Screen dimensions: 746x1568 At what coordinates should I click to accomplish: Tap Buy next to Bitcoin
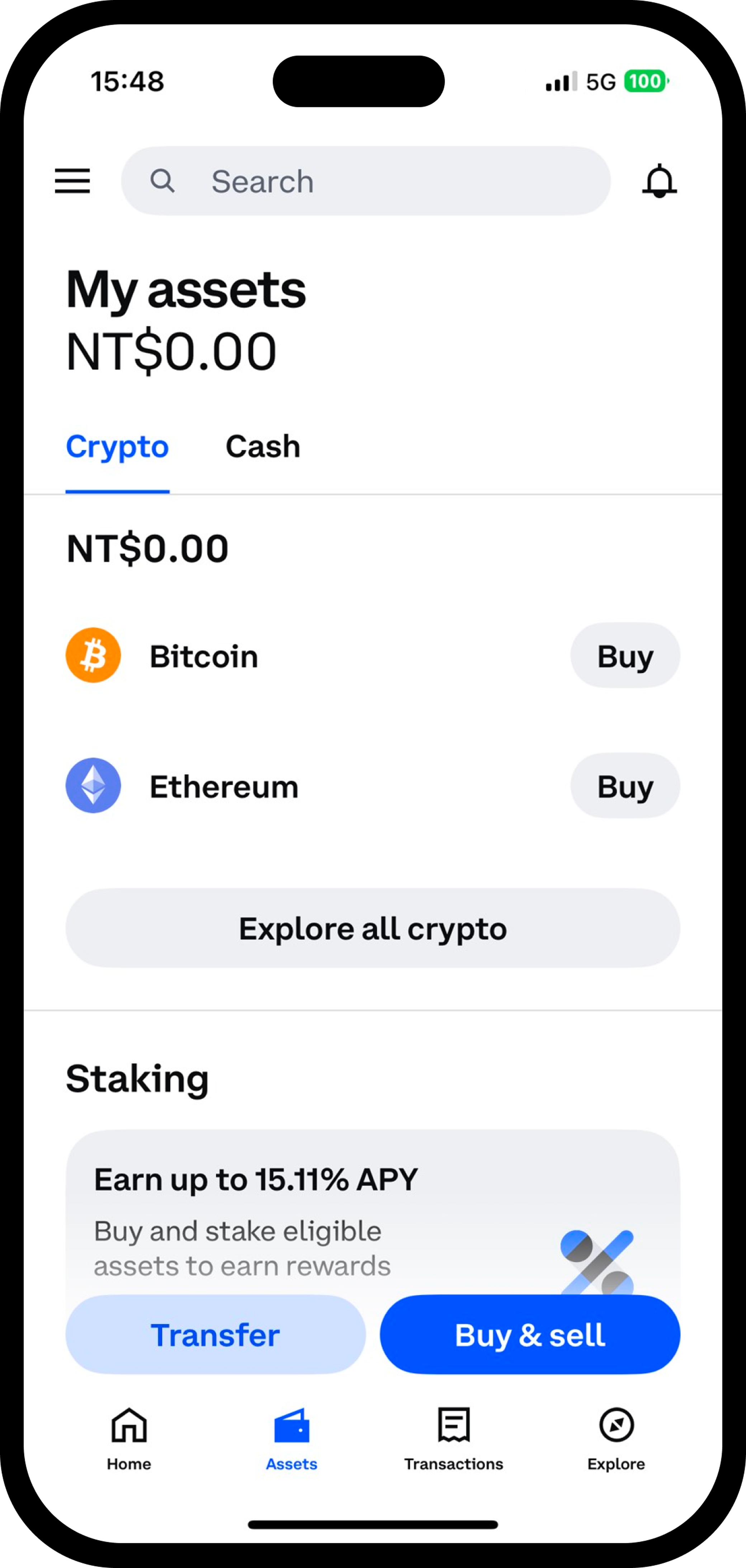click(x=625, y=656)
